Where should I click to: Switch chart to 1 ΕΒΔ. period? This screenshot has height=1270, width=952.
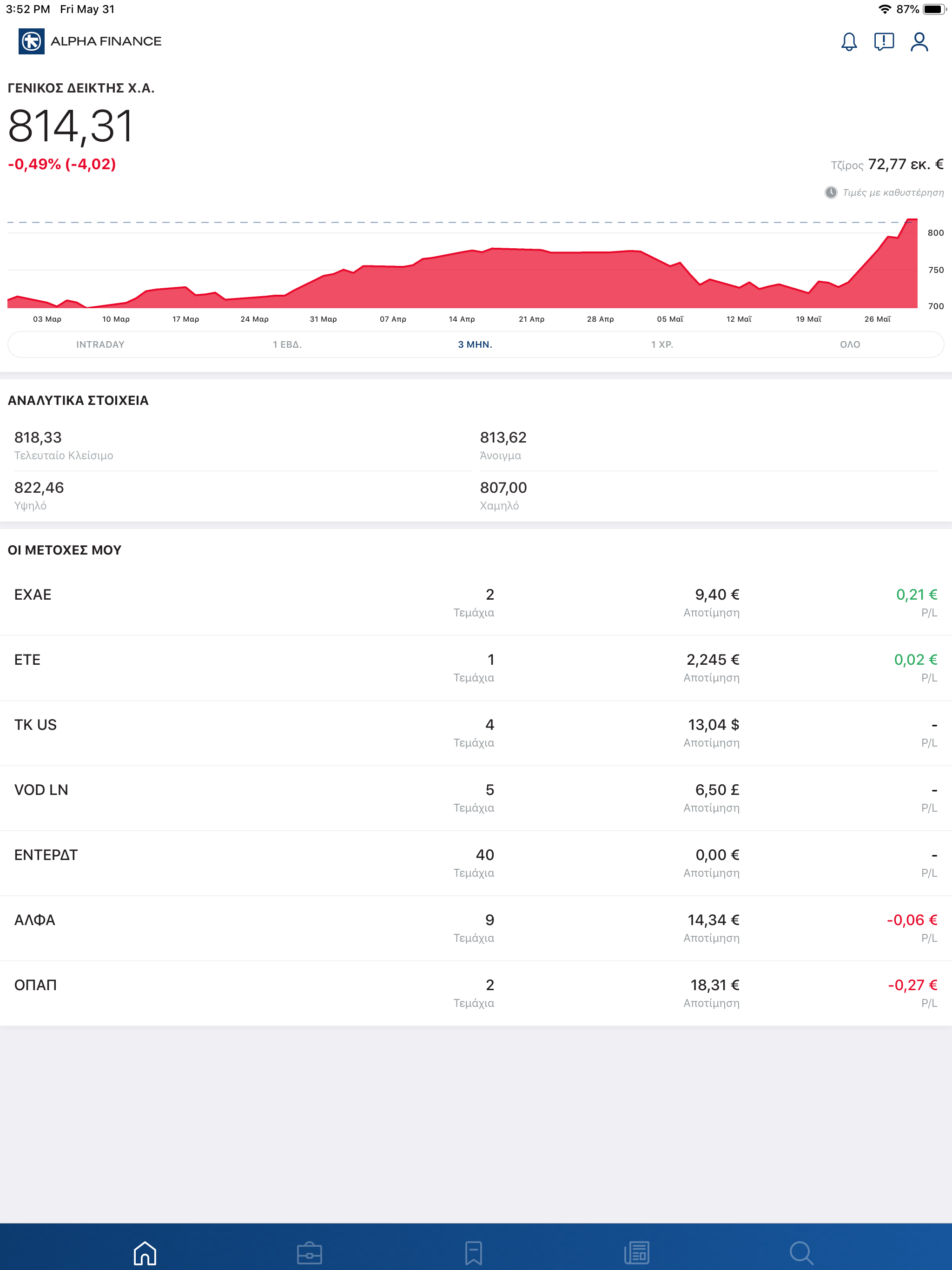[x=288, y=344]
